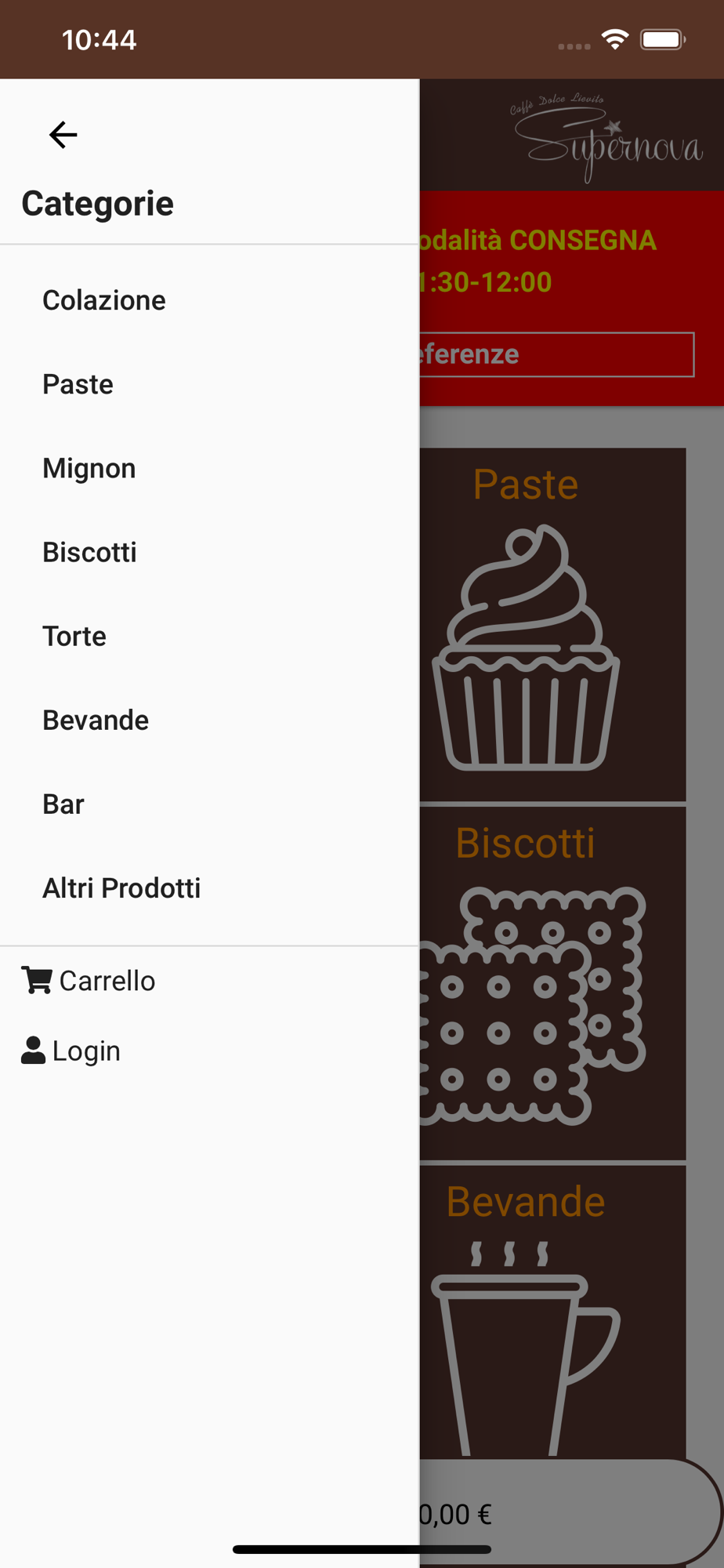The image size is (724, 1568).
Task: Open the cart total bar showing 0,00 €
Action: point(570,1512)
